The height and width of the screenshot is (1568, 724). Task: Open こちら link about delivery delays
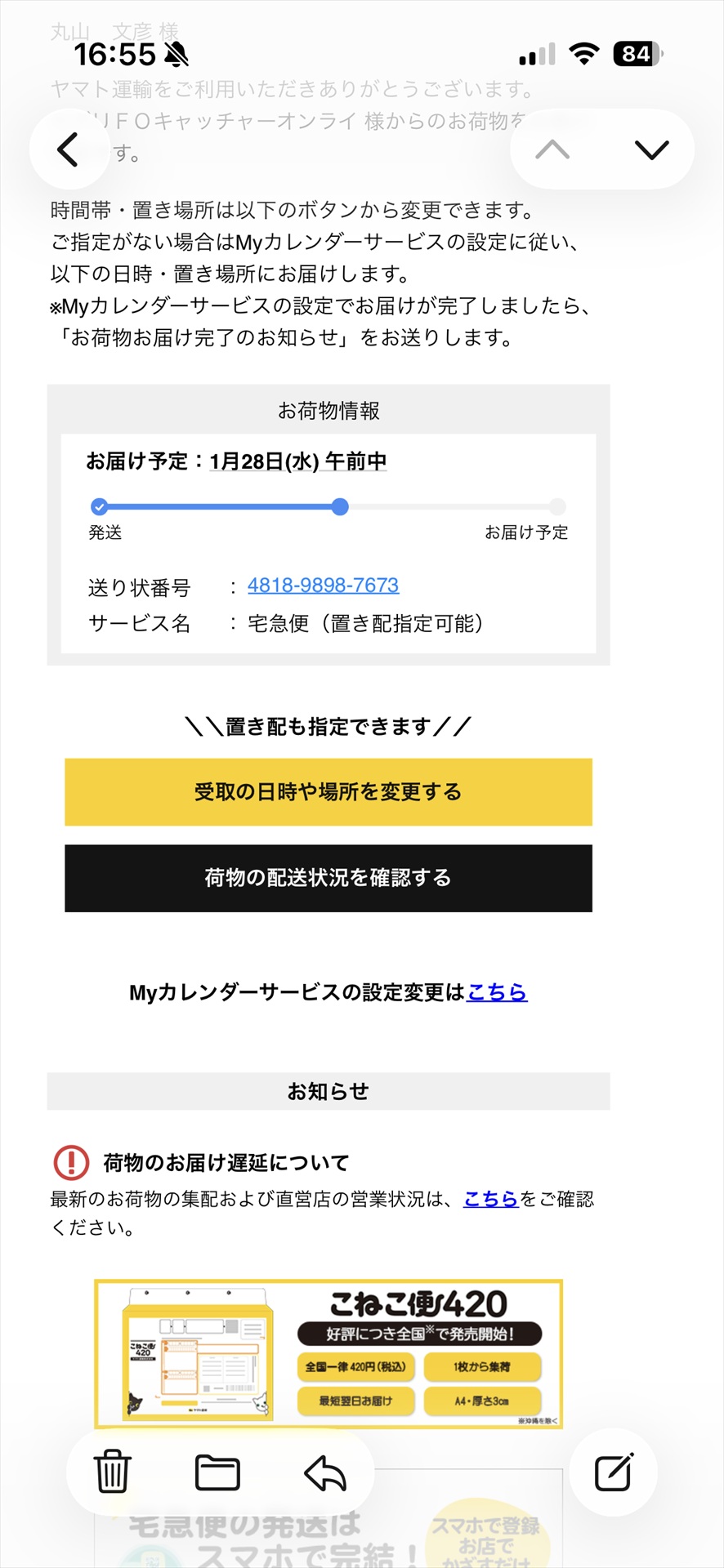pos(490,1199)
